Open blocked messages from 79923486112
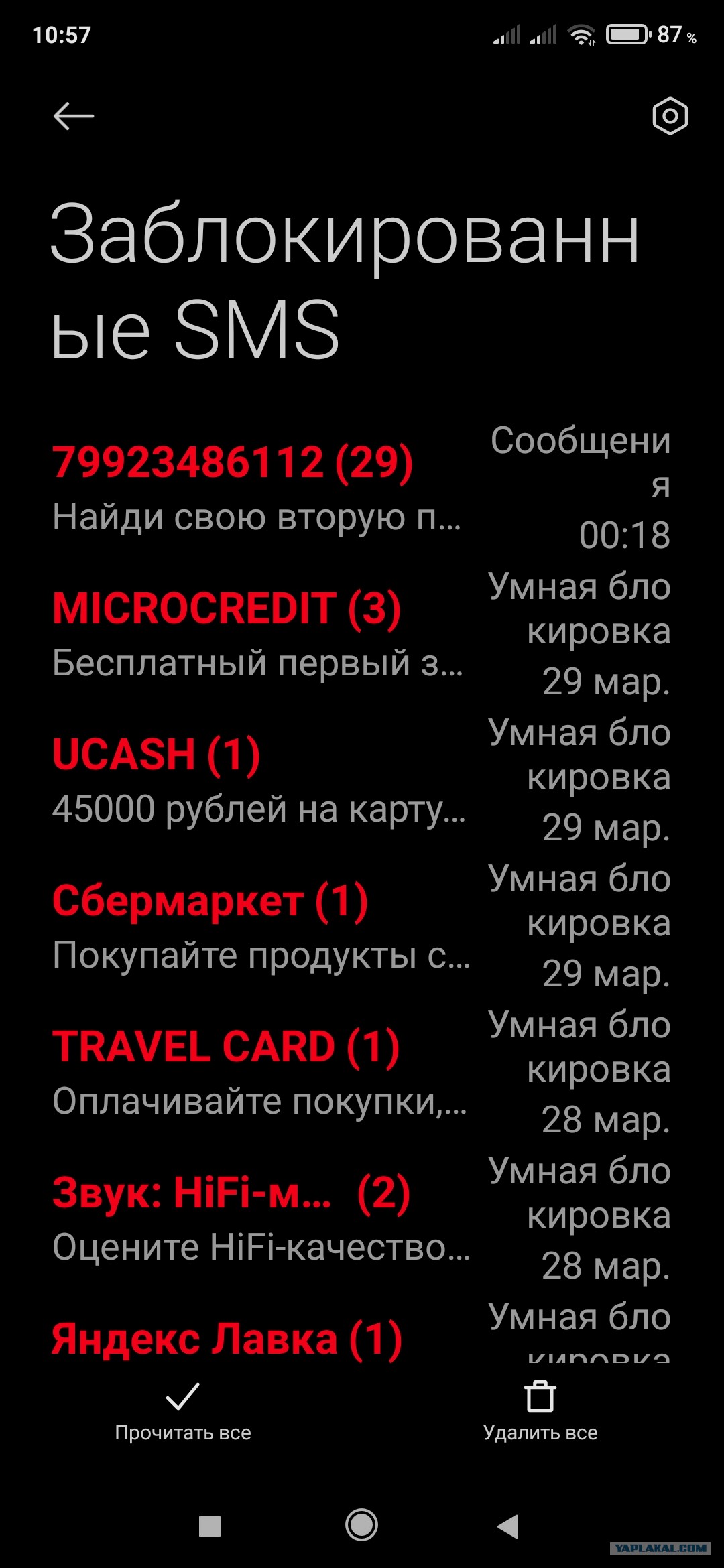This screenshot has width=724, height=1568. tap(258, 488)
